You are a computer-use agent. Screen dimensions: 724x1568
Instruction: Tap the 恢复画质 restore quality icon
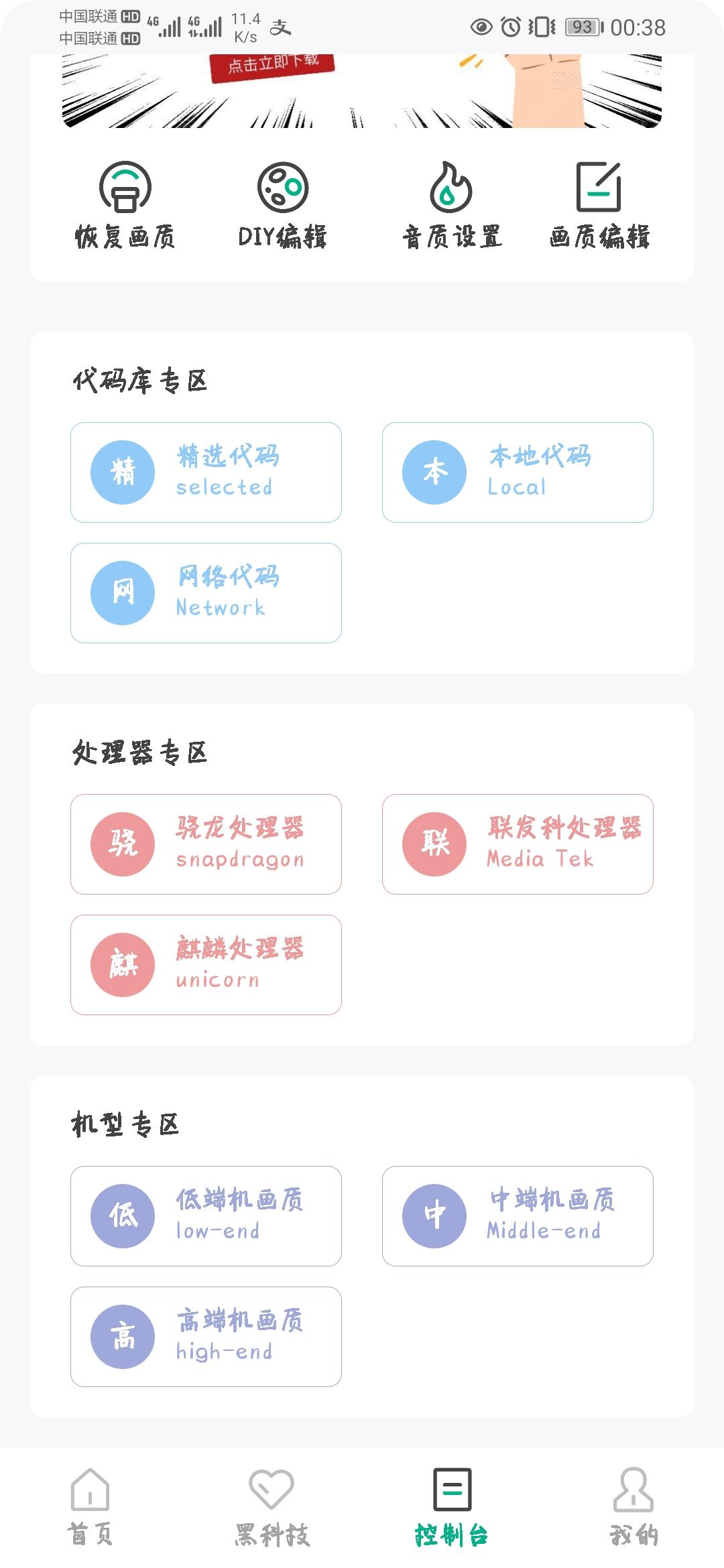pos(125,189)
